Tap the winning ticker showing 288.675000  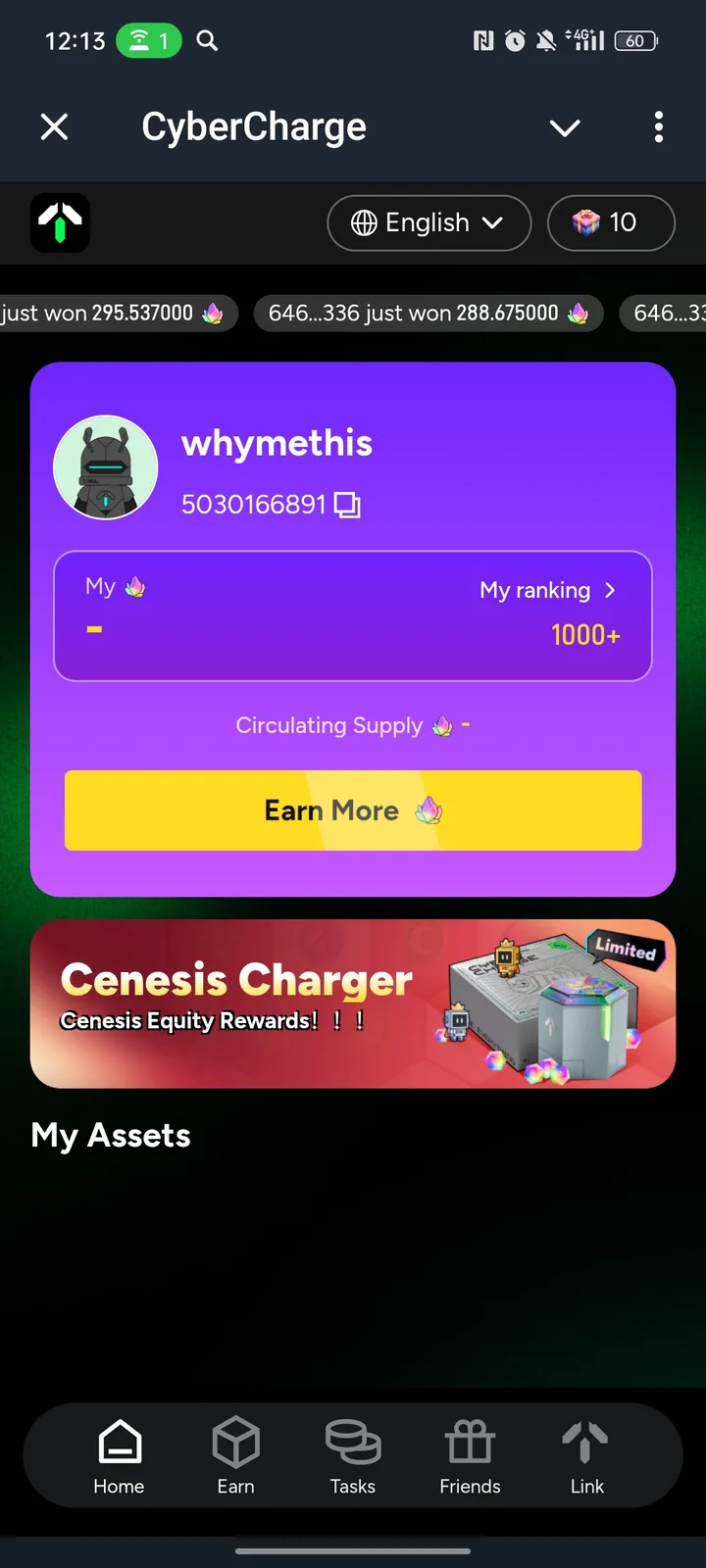(x=429, y=313)
